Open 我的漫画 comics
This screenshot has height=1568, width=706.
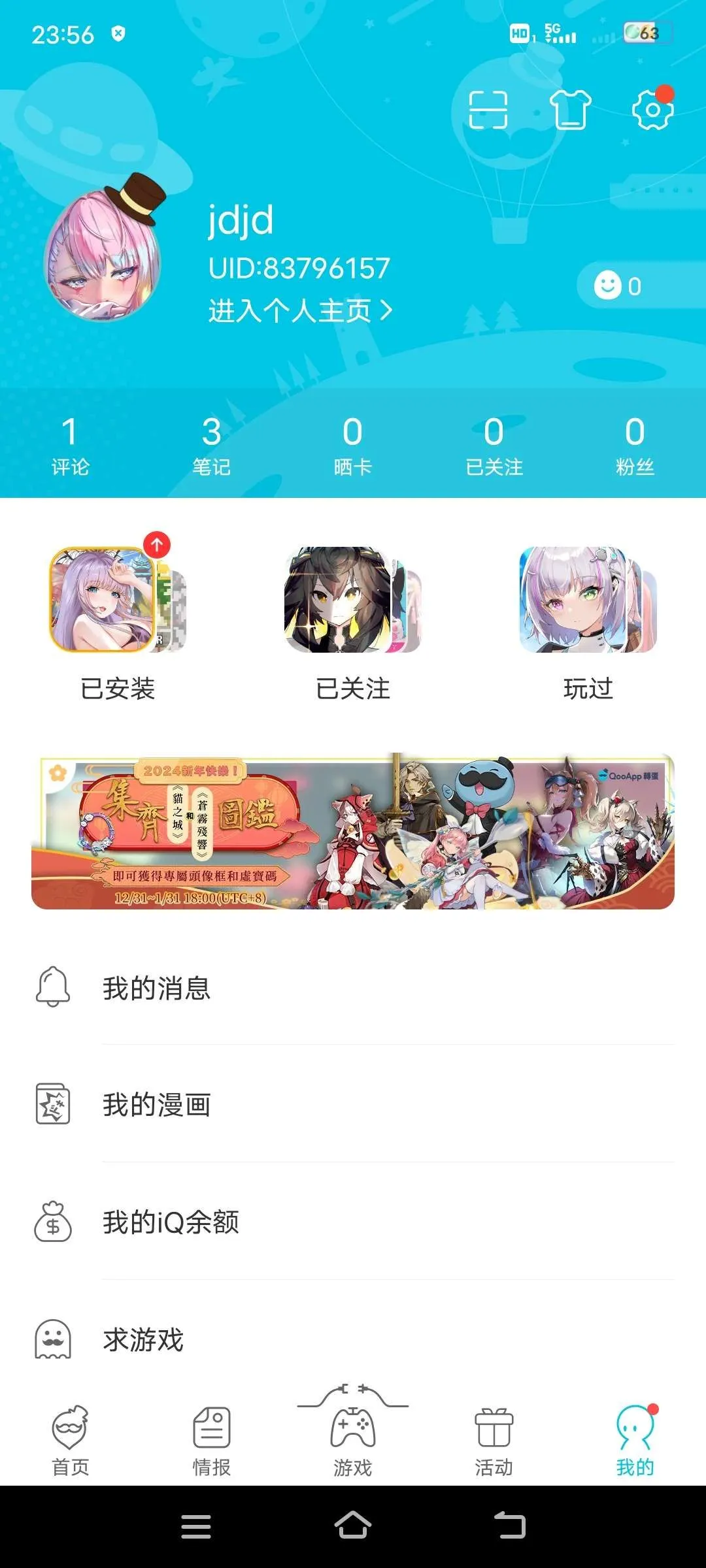[353, 1104]
